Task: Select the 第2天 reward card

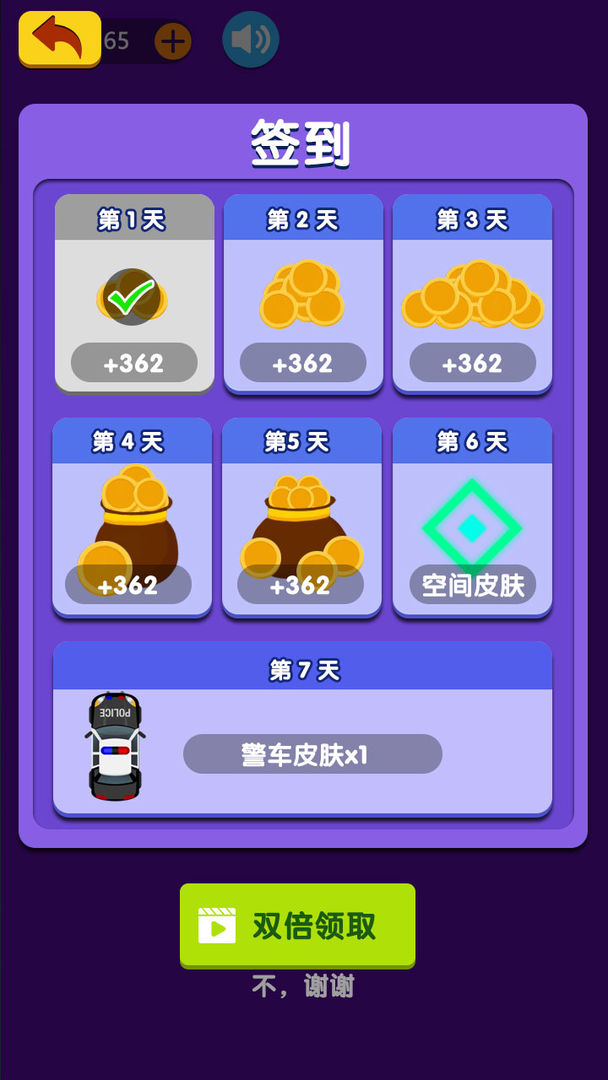Action: point(303,293)
